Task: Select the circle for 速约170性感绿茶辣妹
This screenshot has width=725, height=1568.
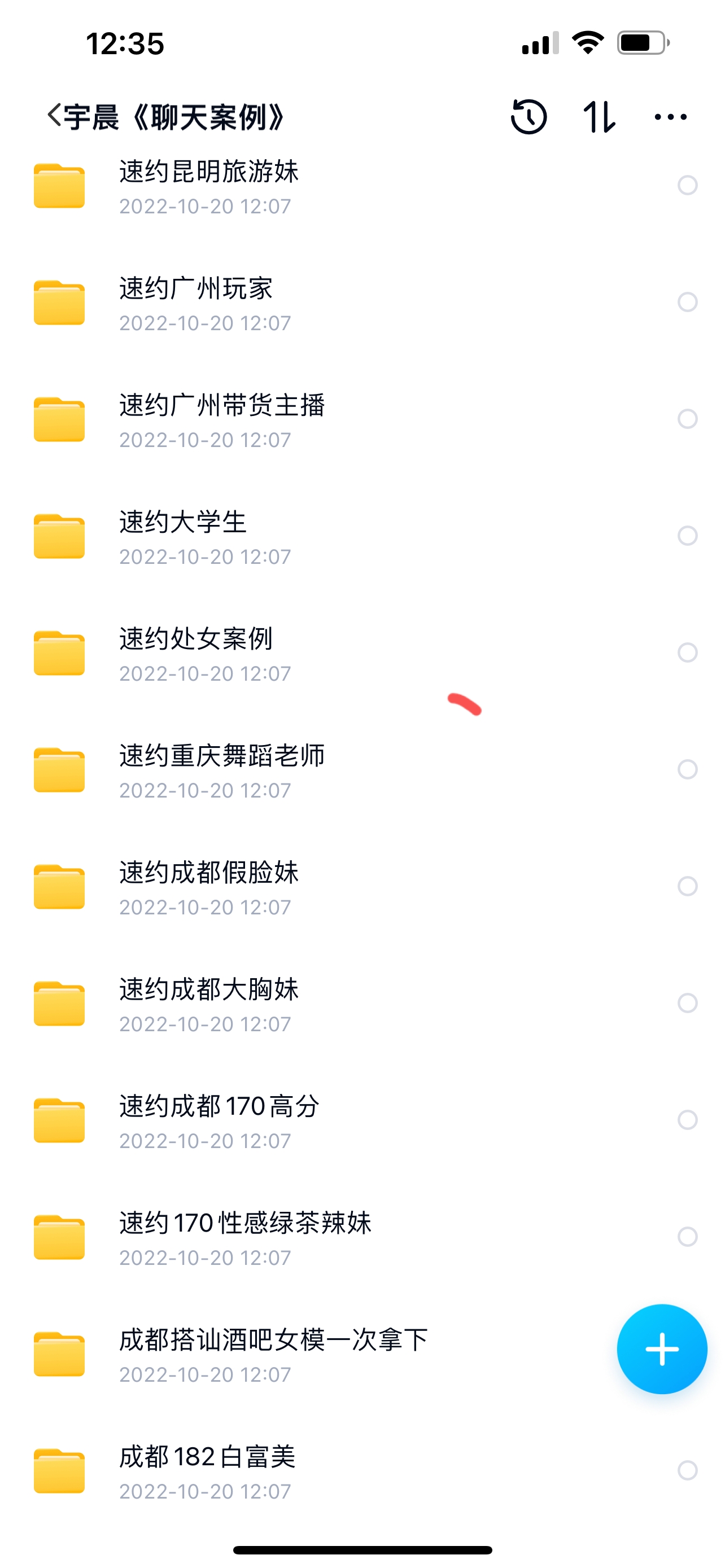Action: point(687,1237)
